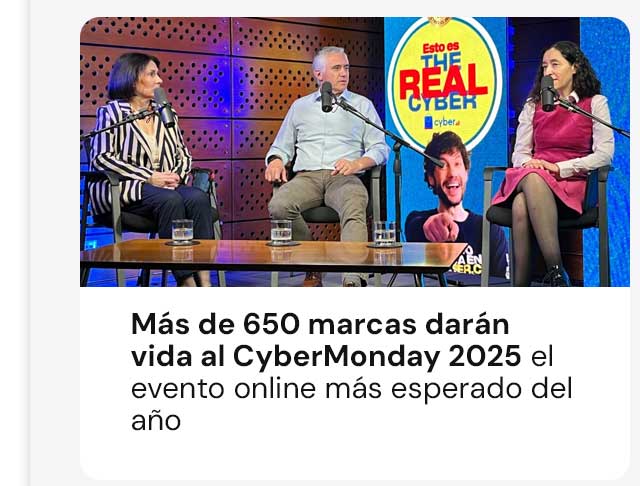Open the CyberMonday 2025 news article card
The width and height of the screenshot is (640, 486).
pyautogui.click(x=340, y=356)
